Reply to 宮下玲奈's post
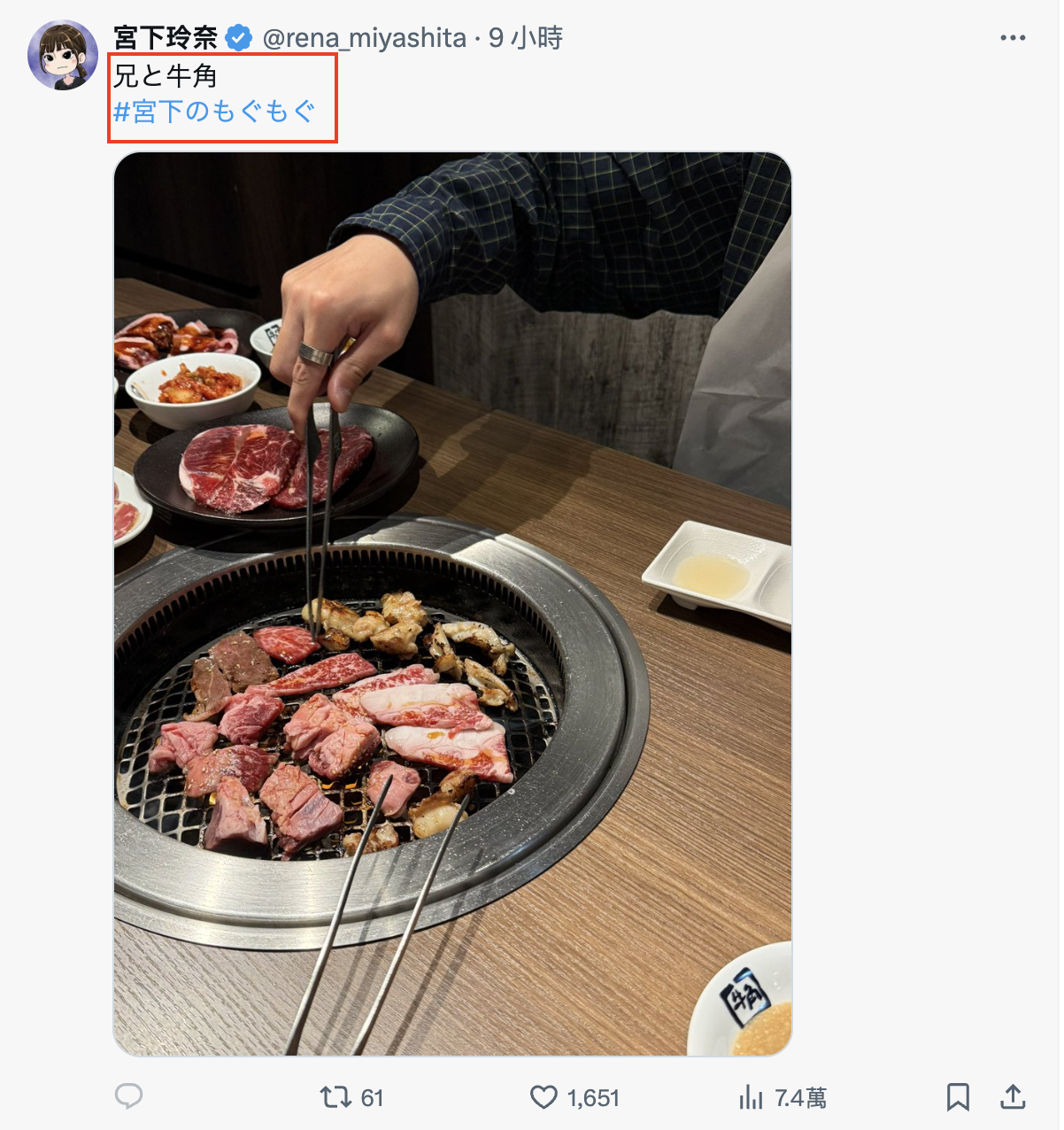The image size is (1064, 1130). tap(129, 1097)
